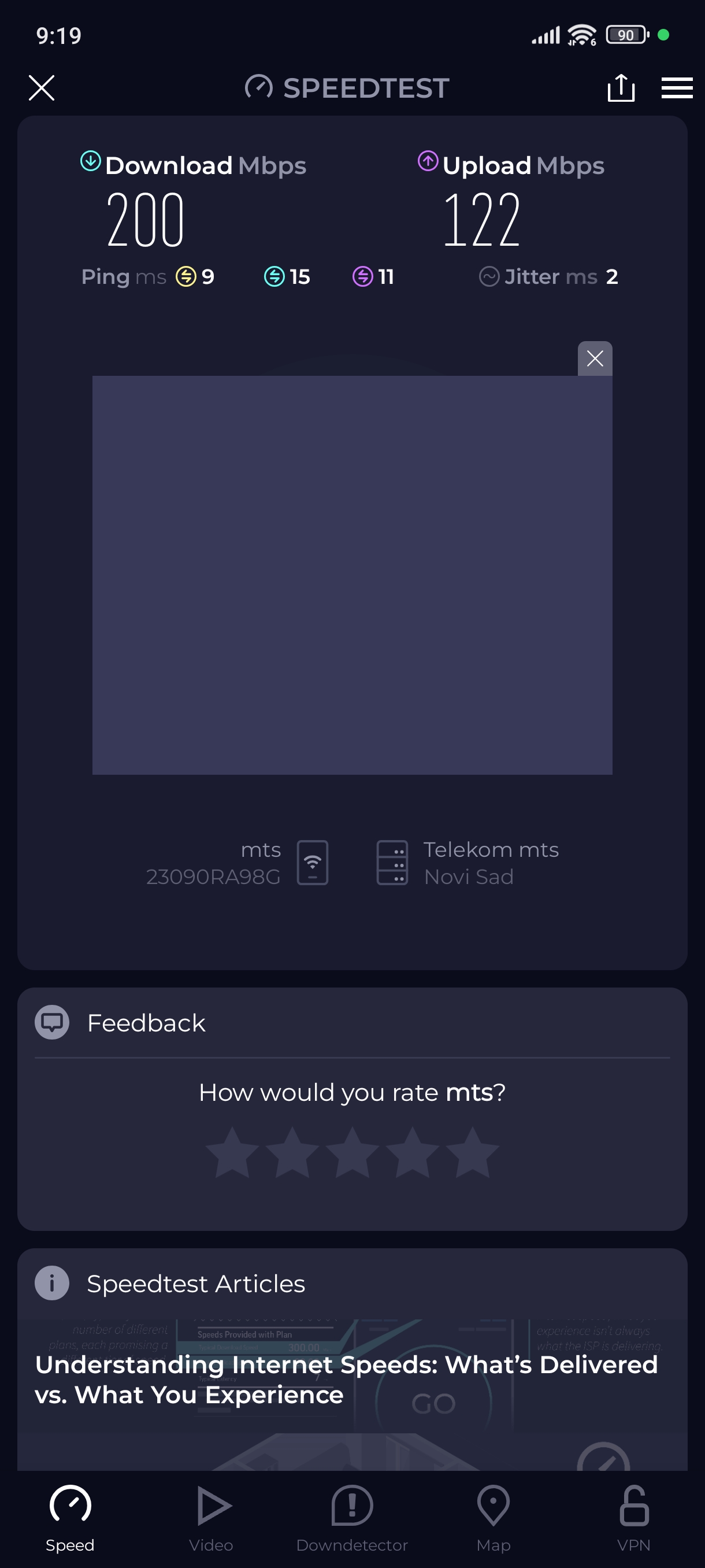Open the hamburger menu

click(677, 88)
